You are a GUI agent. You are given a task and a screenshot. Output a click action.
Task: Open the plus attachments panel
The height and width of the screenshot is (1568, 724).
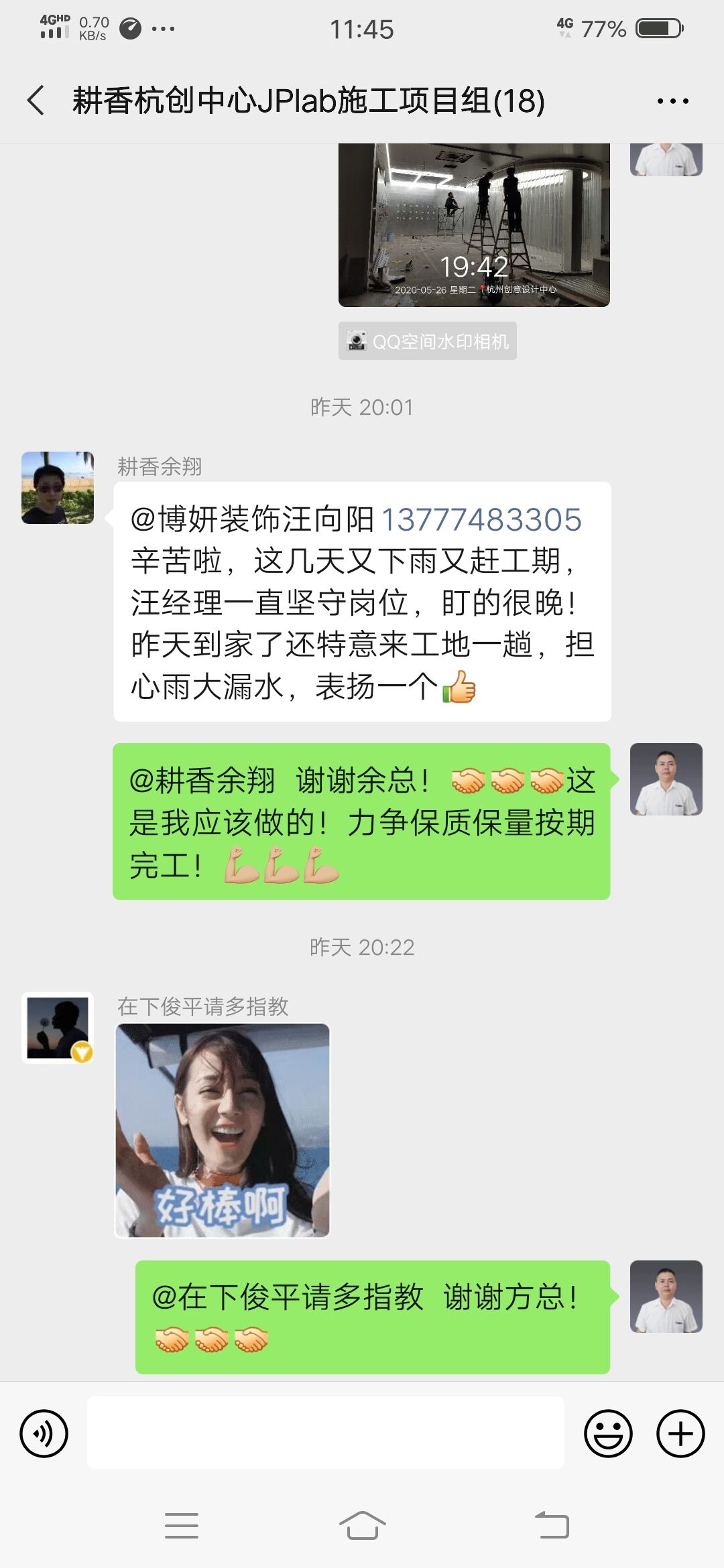(680, 1433)
